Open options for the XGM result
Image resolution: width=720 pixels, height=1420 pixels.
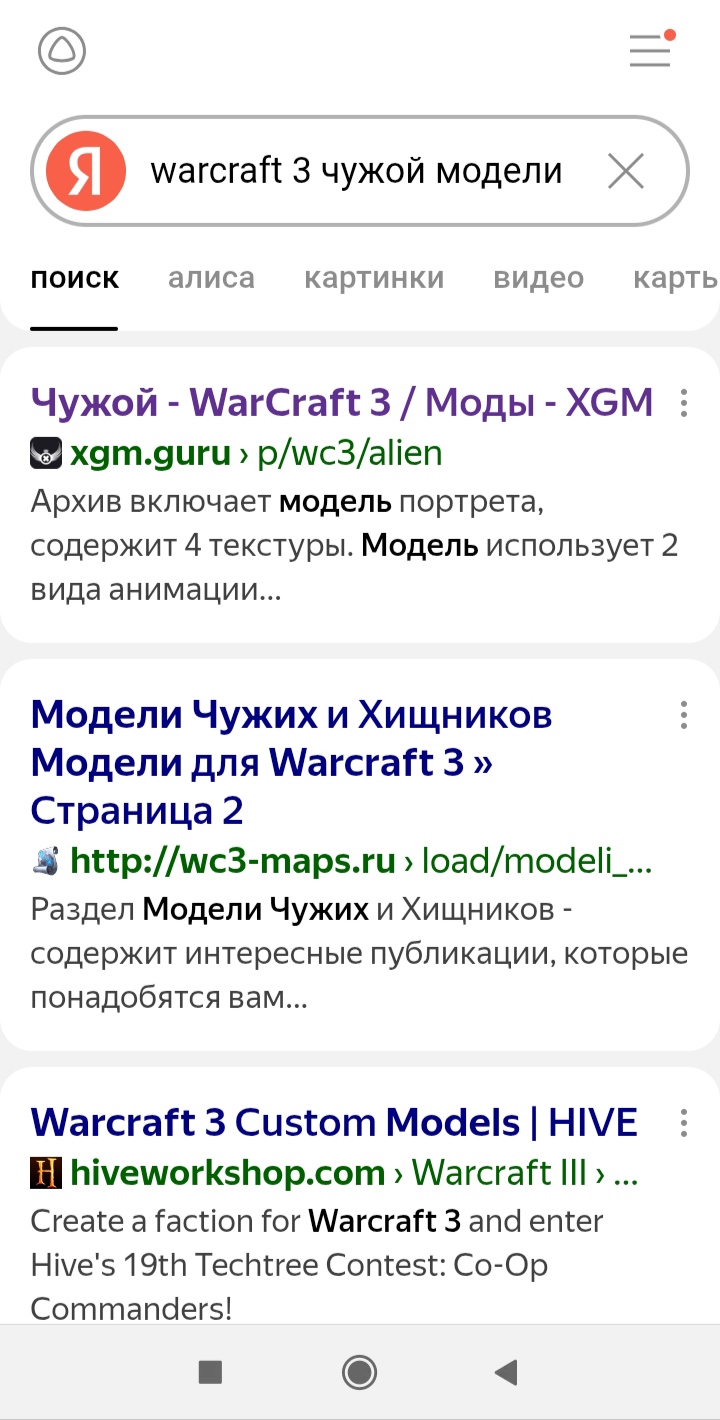[x=684, y=403]
